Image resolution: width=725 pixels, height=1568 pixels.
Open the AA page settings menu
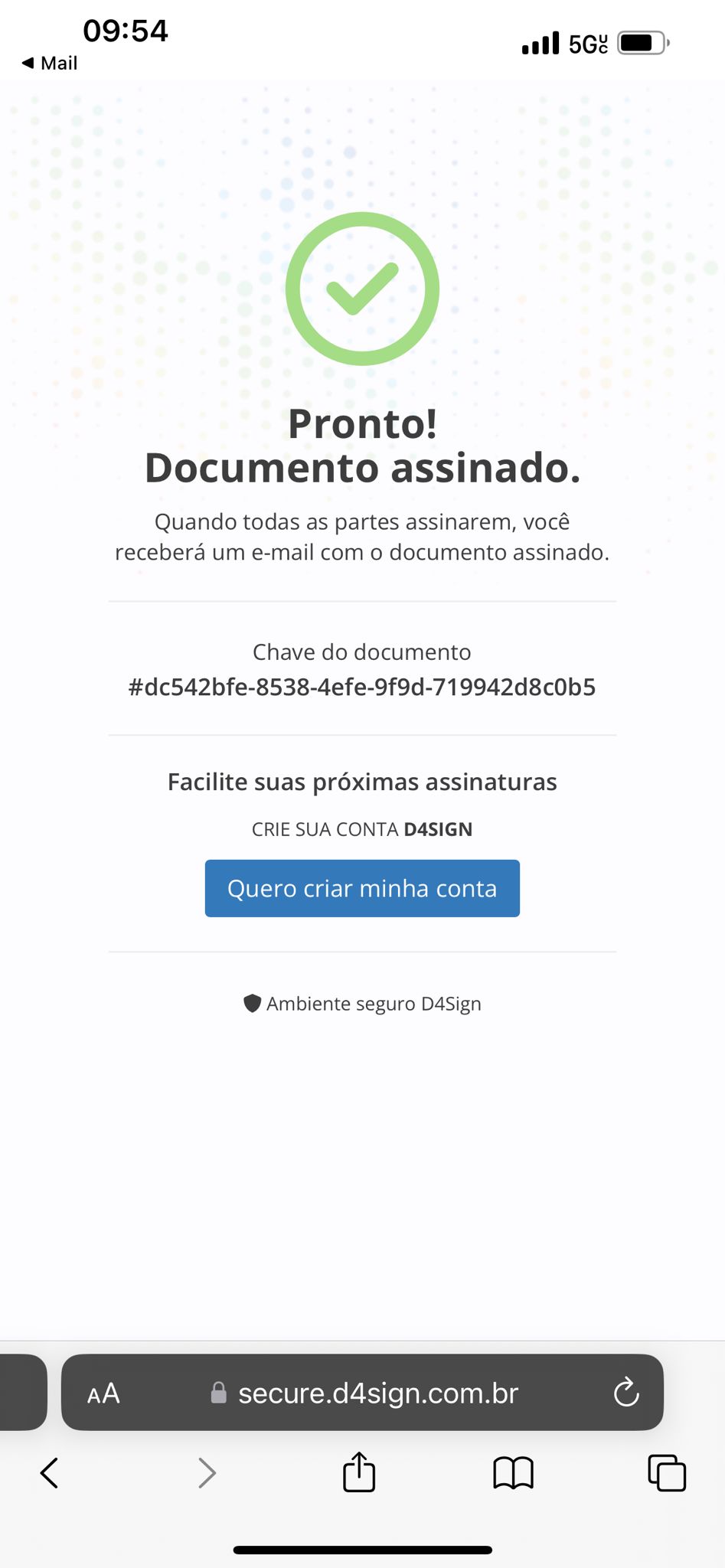click(x=103, y=1393)
